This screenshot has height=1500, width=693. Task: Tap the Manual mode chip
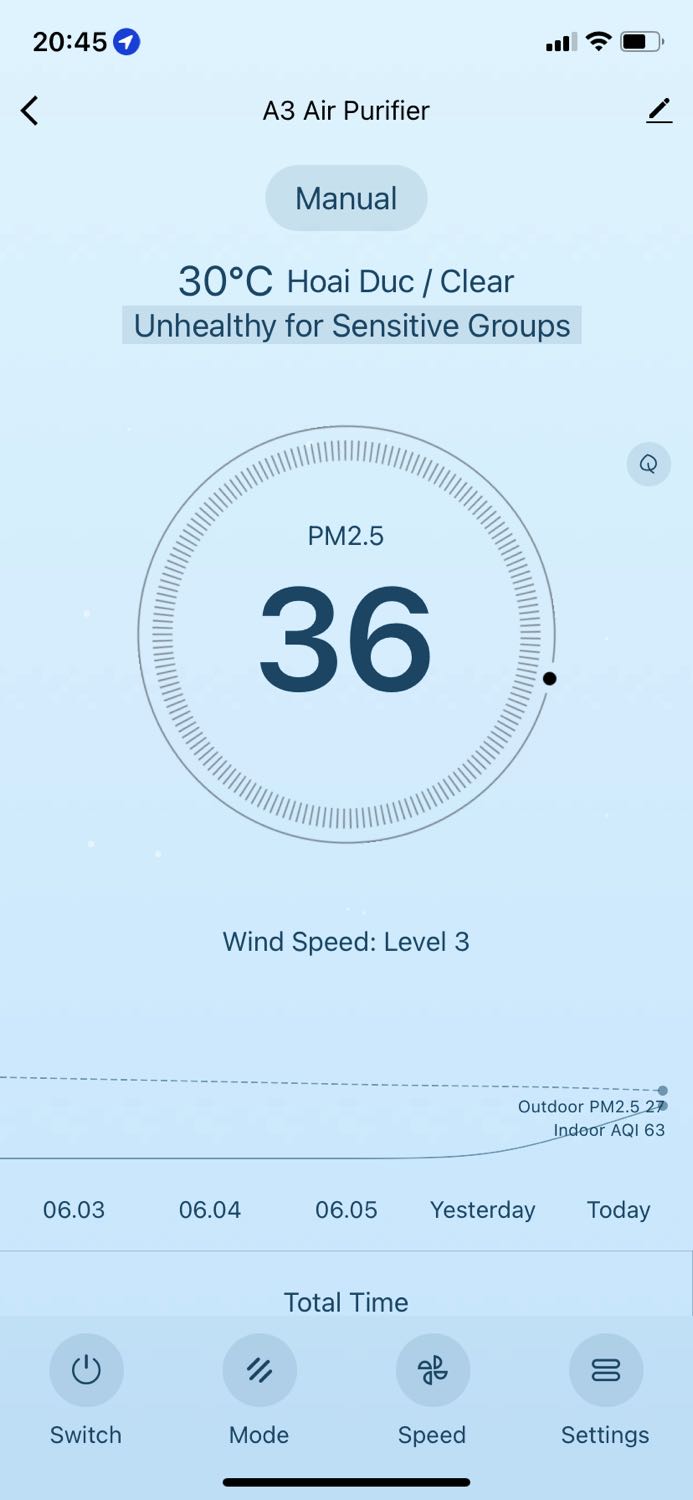346,198
